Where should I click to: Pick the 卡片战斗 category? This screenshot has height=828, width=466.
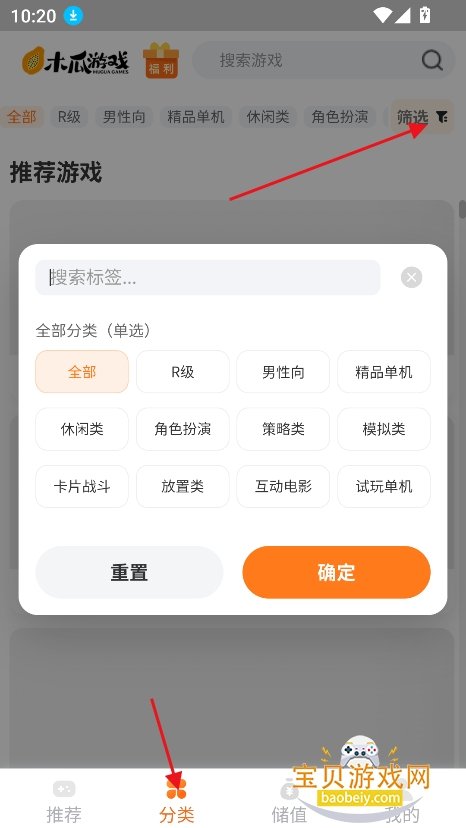pos(82,486)
